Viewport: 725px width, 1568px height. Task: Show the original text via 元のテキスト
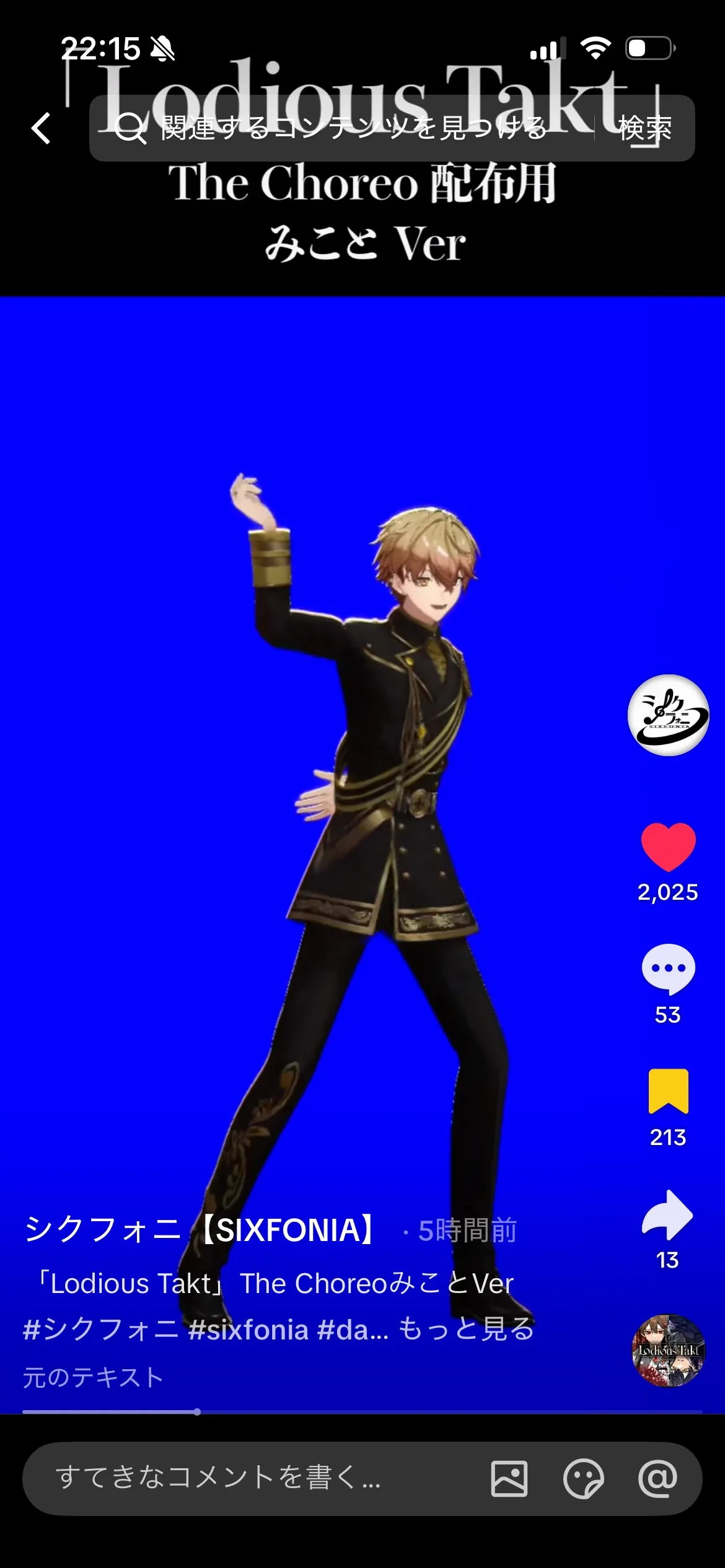pyautogui.click(x=93, y=1377)
